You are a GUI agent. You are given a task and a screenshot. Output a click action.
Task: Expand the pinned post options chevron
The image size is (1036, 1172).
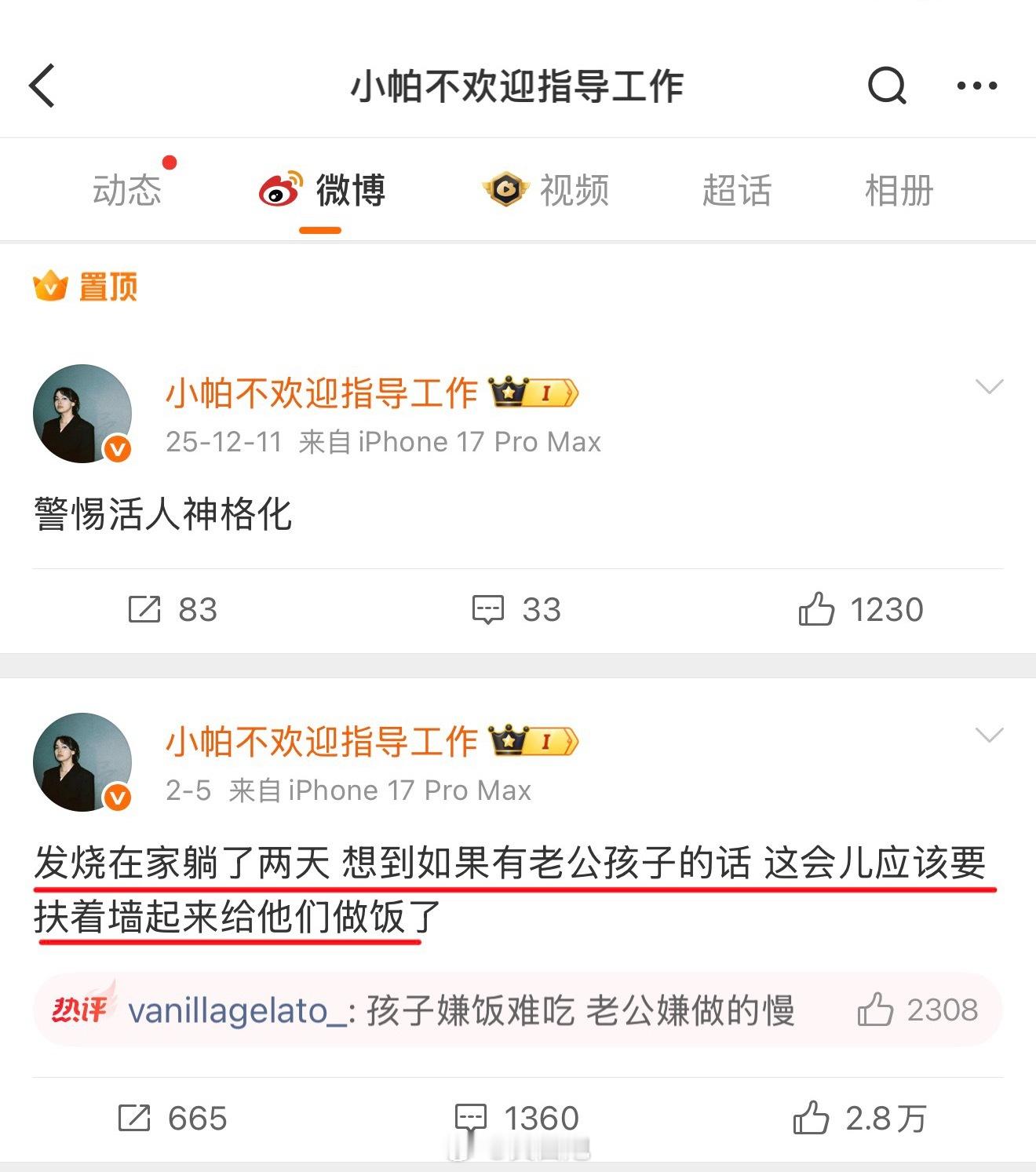988,386
